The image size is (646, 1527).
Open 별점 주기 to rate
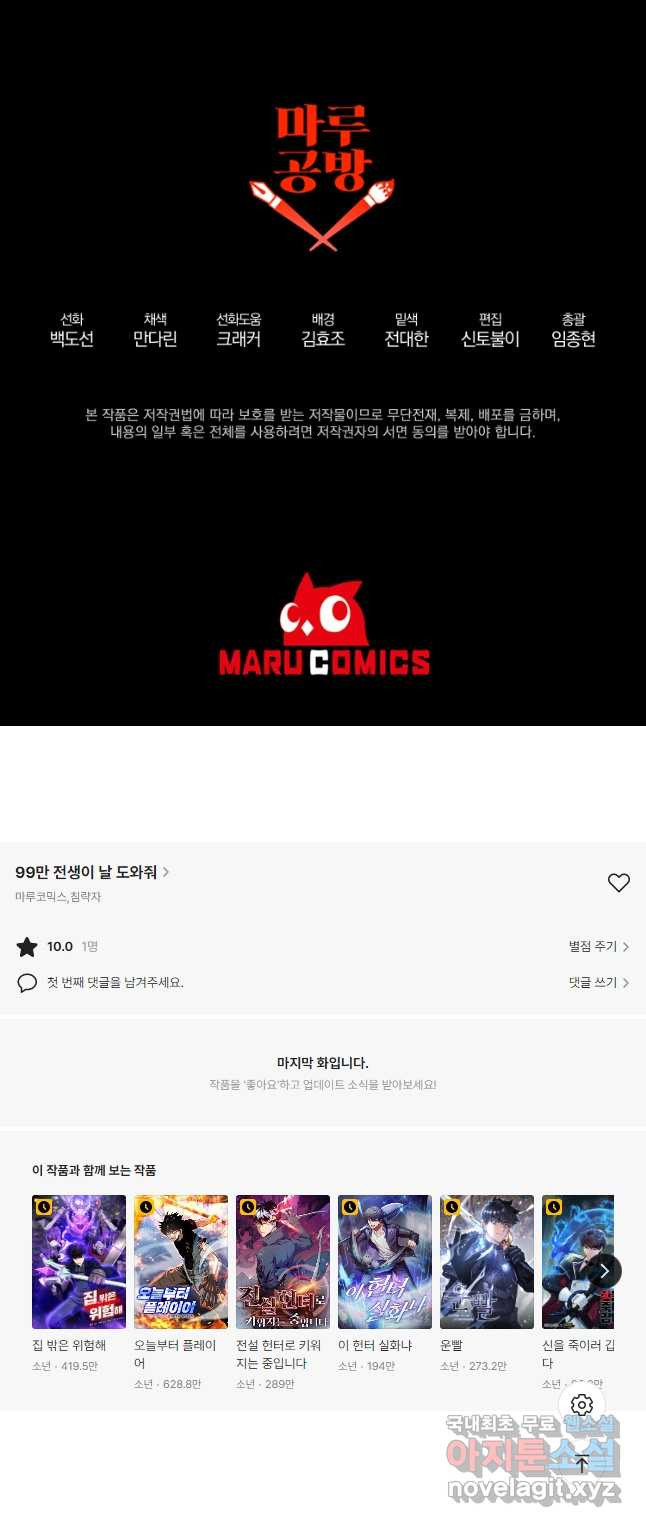(x=598, y=946)
